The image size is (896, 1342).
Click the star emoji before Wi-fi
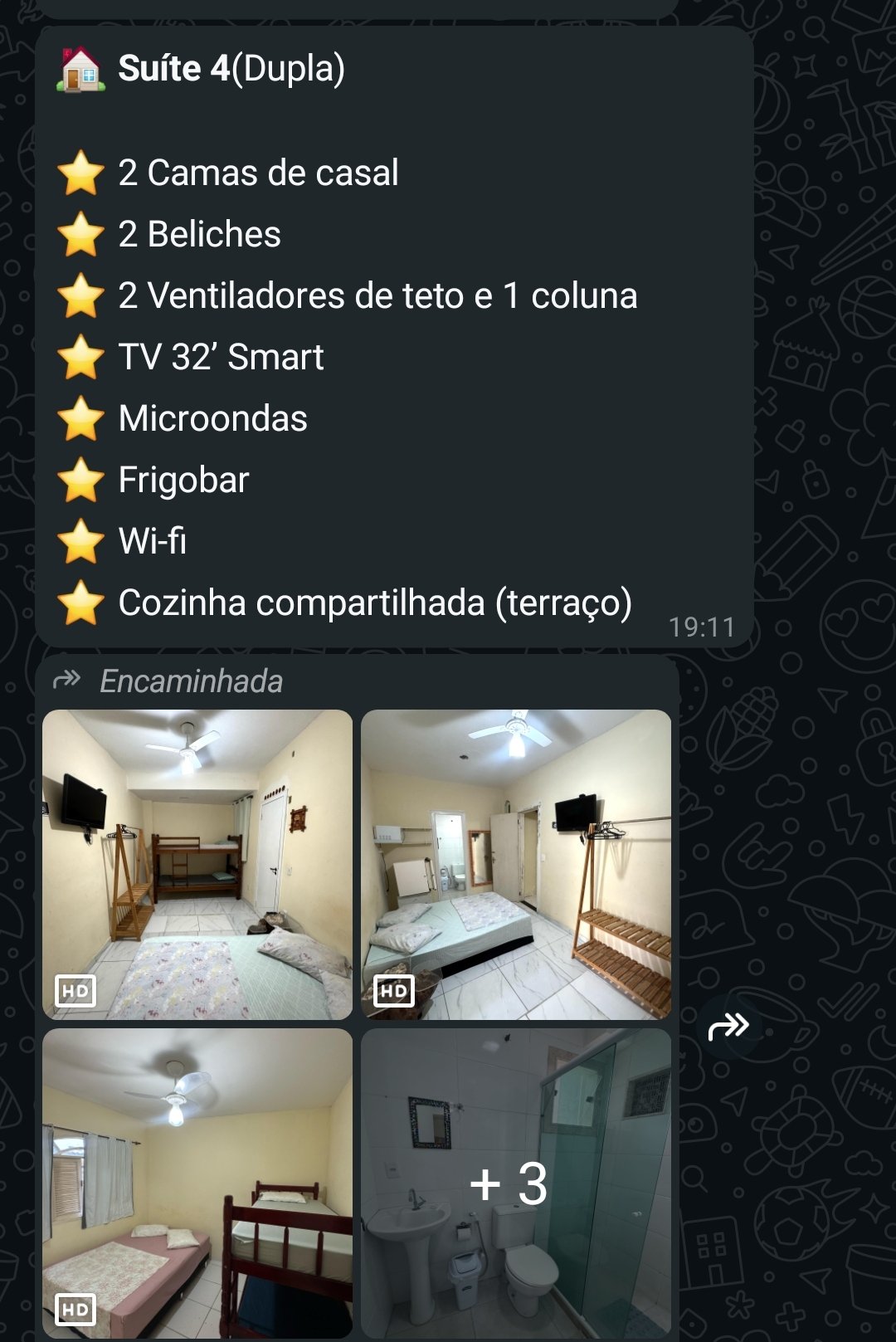coord(81,542)
